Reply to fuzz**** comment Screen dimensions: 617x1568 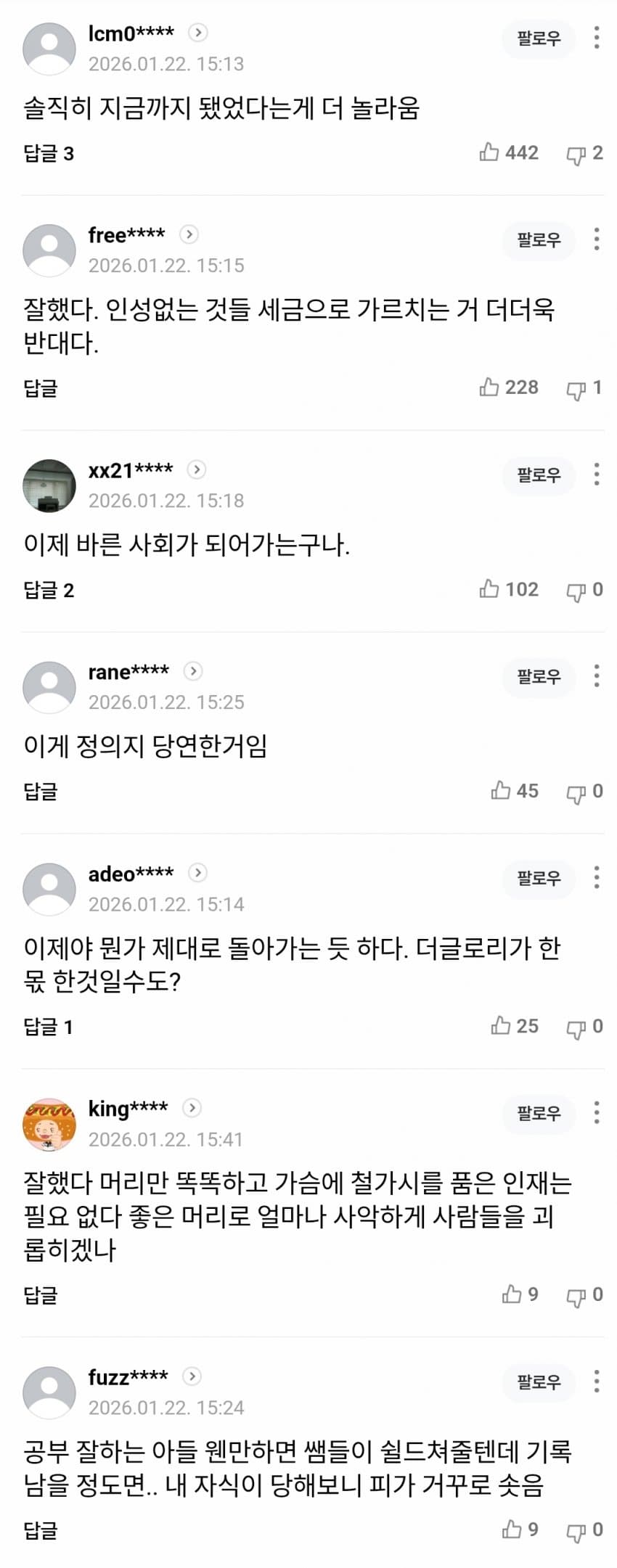[x=40, y=1530]
